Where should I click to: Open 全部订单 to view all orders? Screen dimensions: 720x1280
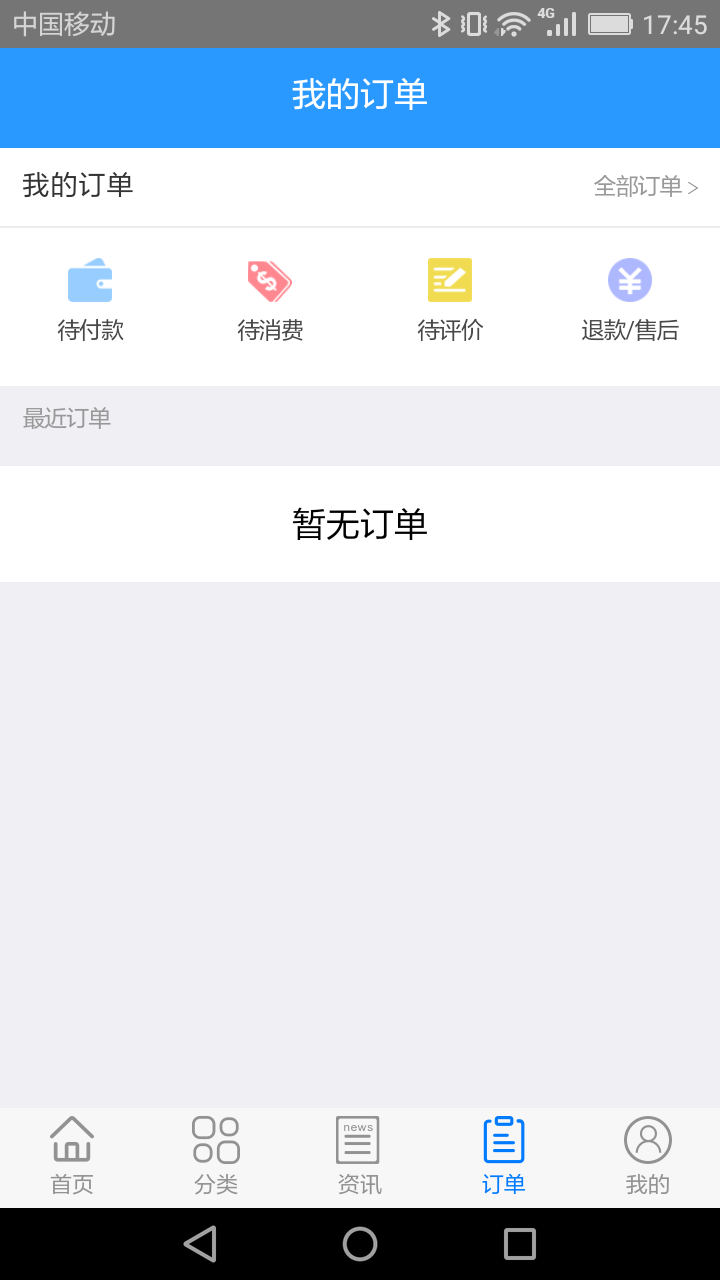[635, 186]
